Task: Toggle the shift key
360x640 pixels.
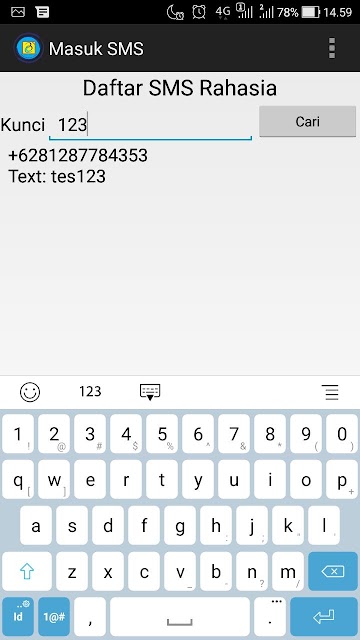Action: pyautogui.click(x=27, y=571)
